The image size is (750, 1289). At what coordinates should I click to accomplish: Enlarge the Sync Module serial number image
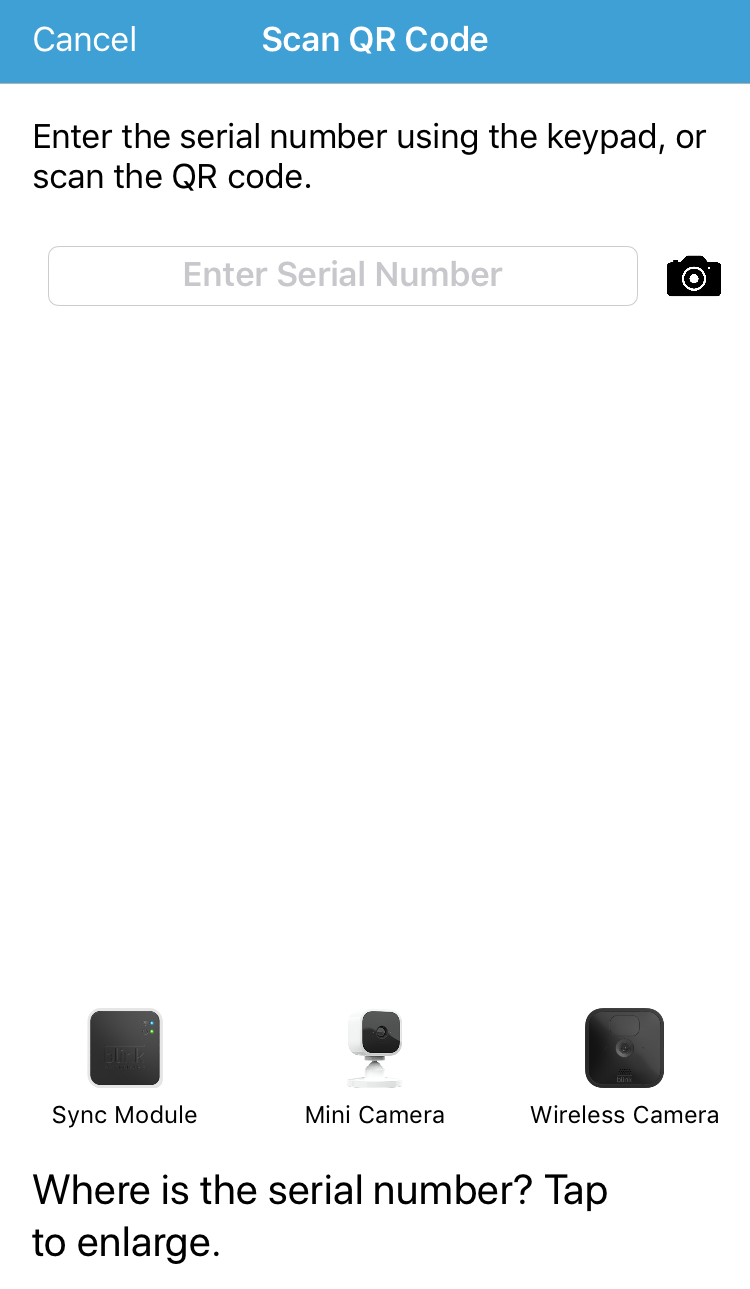125,1048
